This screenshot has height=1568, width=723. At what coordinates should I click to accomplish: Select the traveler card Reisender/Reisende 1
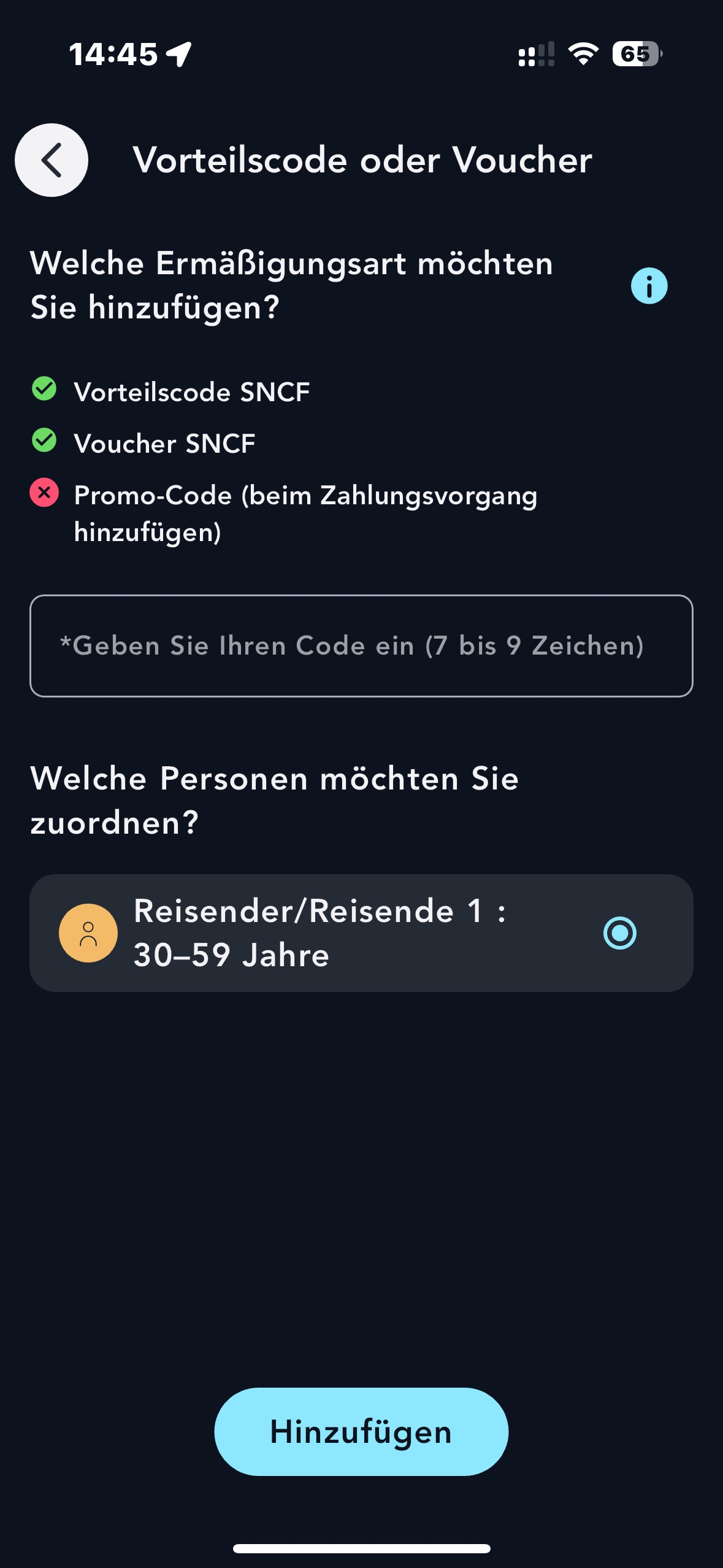coord(362,934)
